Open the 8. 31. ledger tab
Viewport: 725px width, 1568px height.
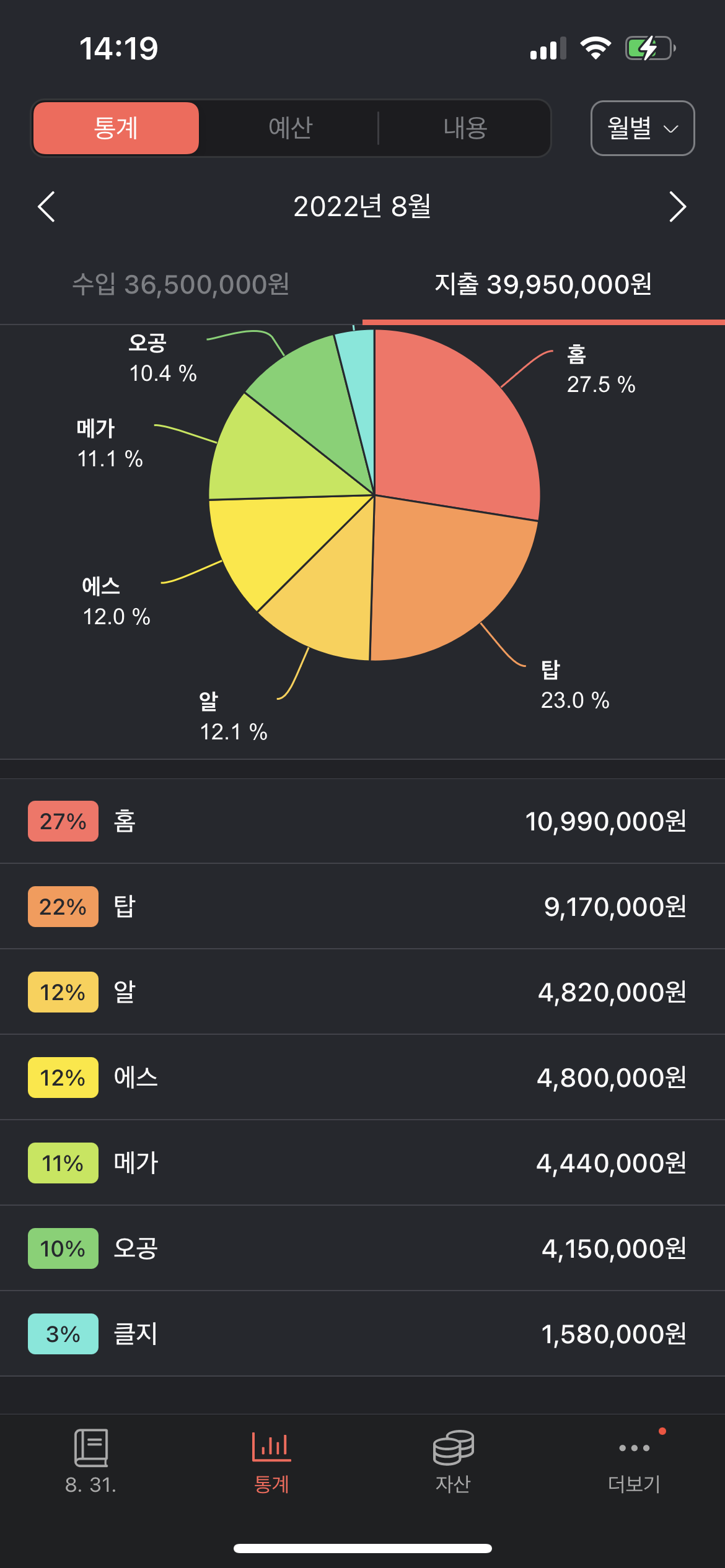coord(90,1461)
